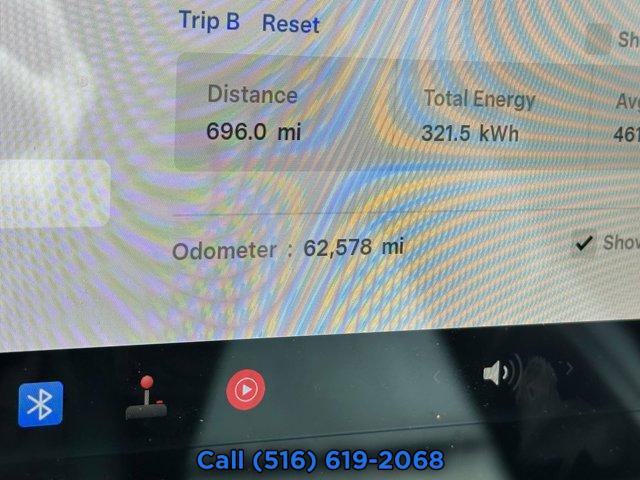The image size is (640, 480).
Task: Launch the Arcade joystick app
Action: (x=145, y=397)
